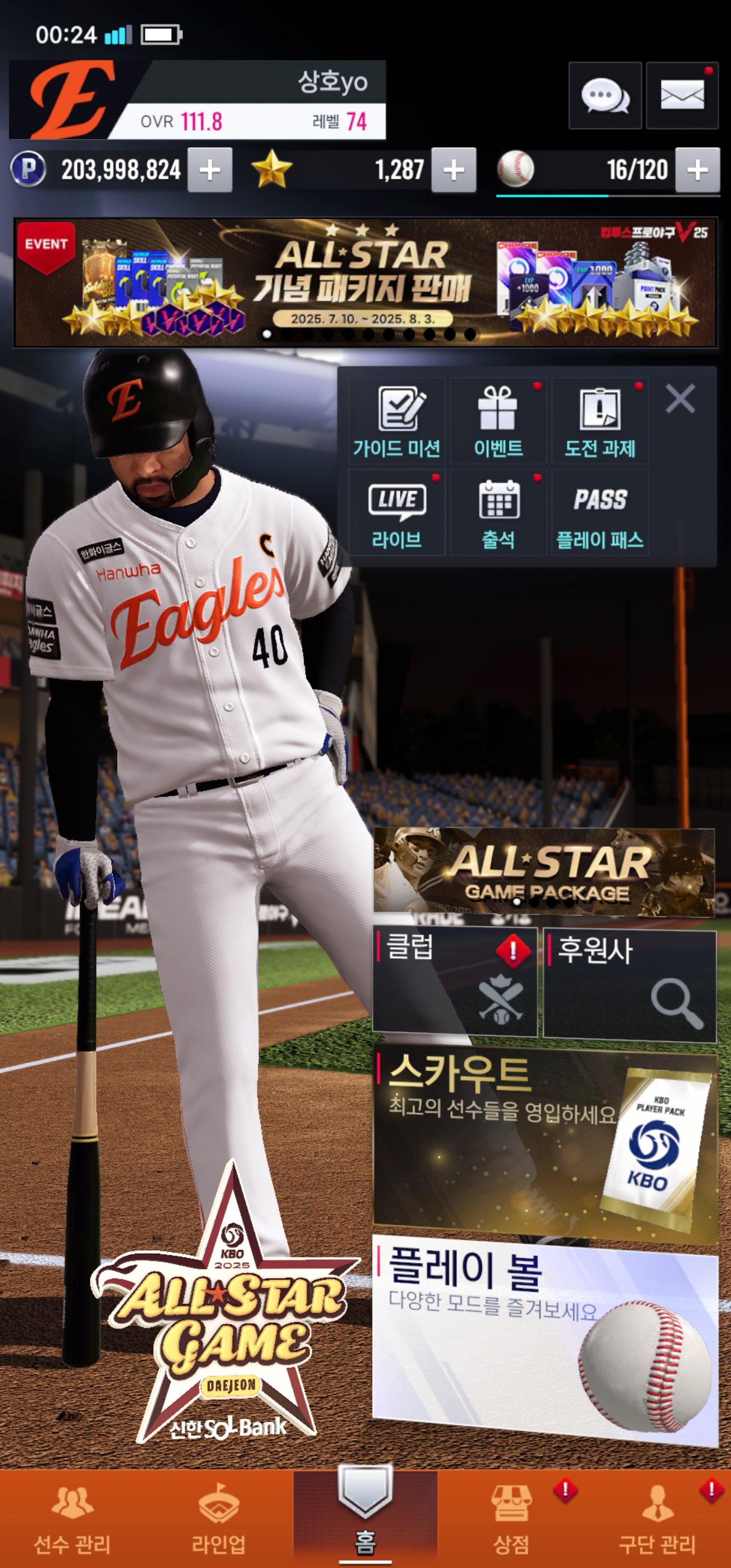Open 가이드 미션

click(397, 420)
